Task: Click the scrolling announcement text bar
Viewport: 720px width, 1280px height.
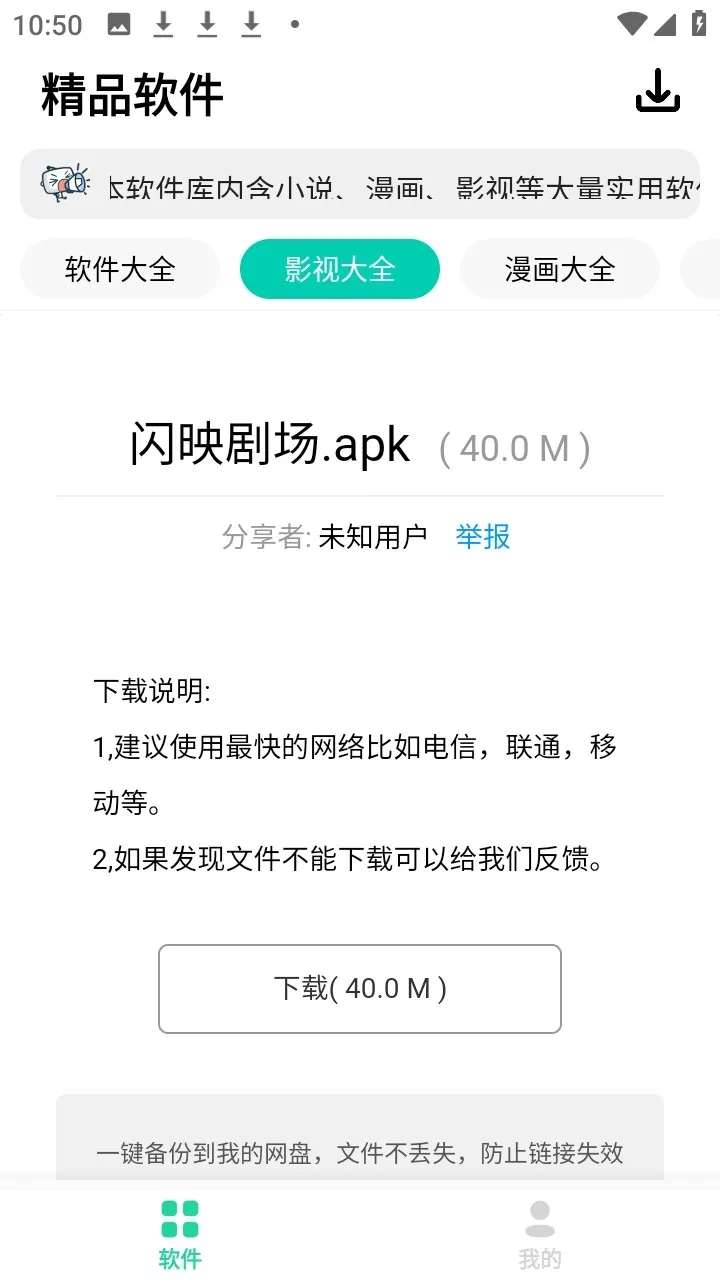Action: (380, 184)
